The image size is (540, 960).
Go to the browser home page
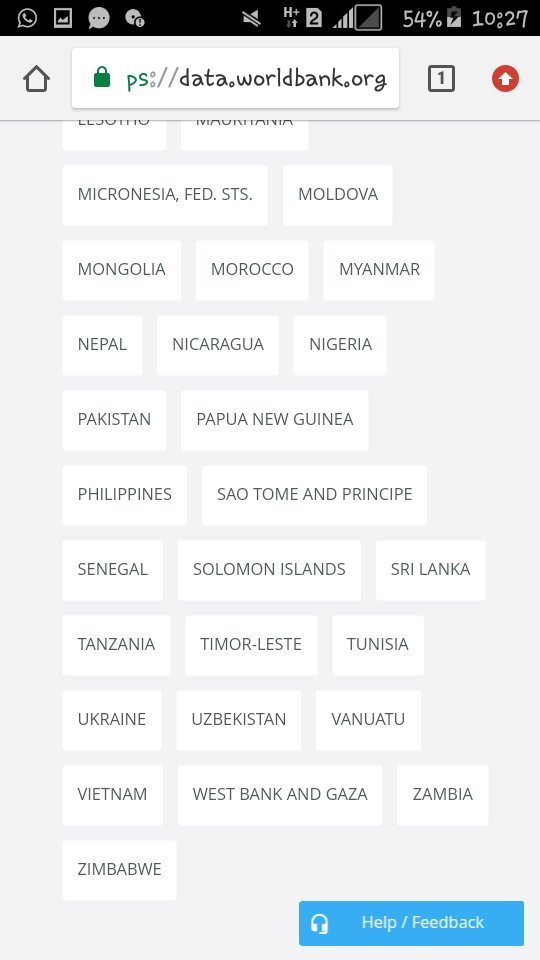coord(36,79)
